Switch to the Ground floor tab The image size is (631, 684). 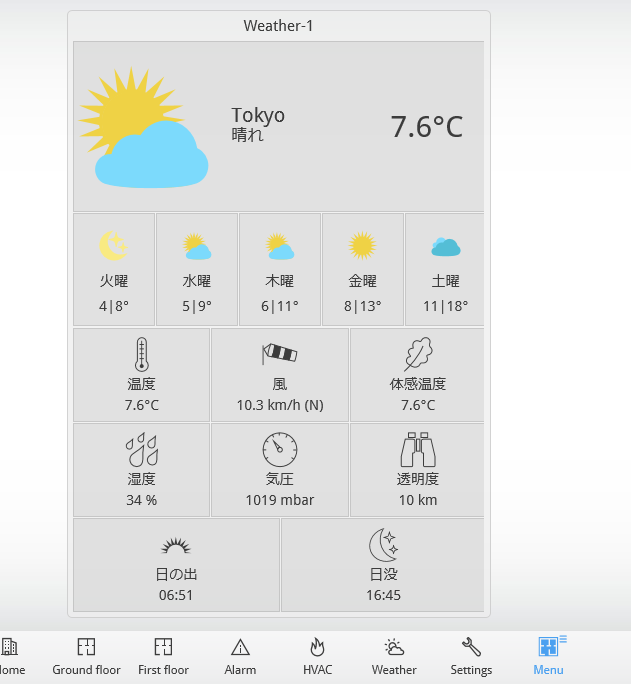(x=86, y=656)
